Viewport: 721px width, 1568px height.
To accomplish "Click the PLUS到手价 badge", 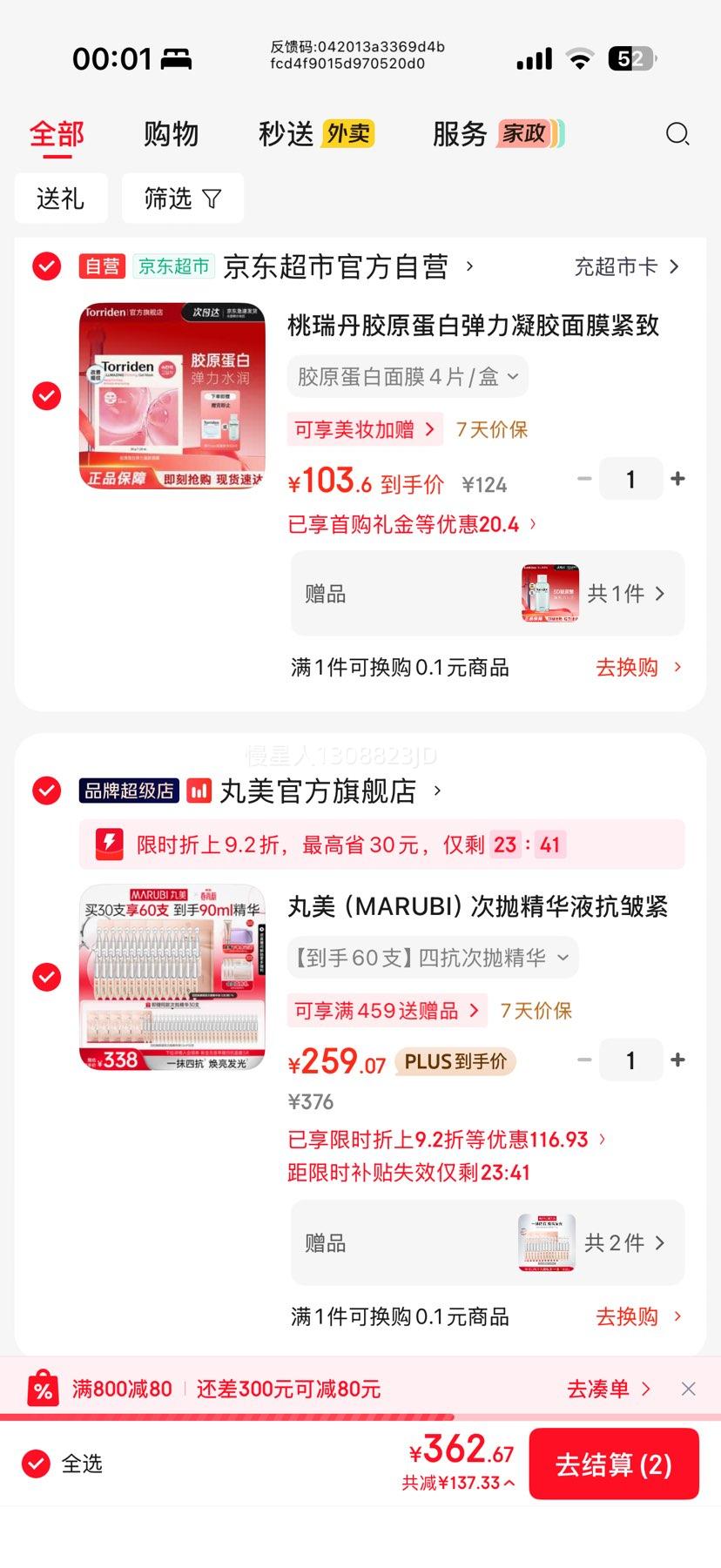I will pos(455,1061).
